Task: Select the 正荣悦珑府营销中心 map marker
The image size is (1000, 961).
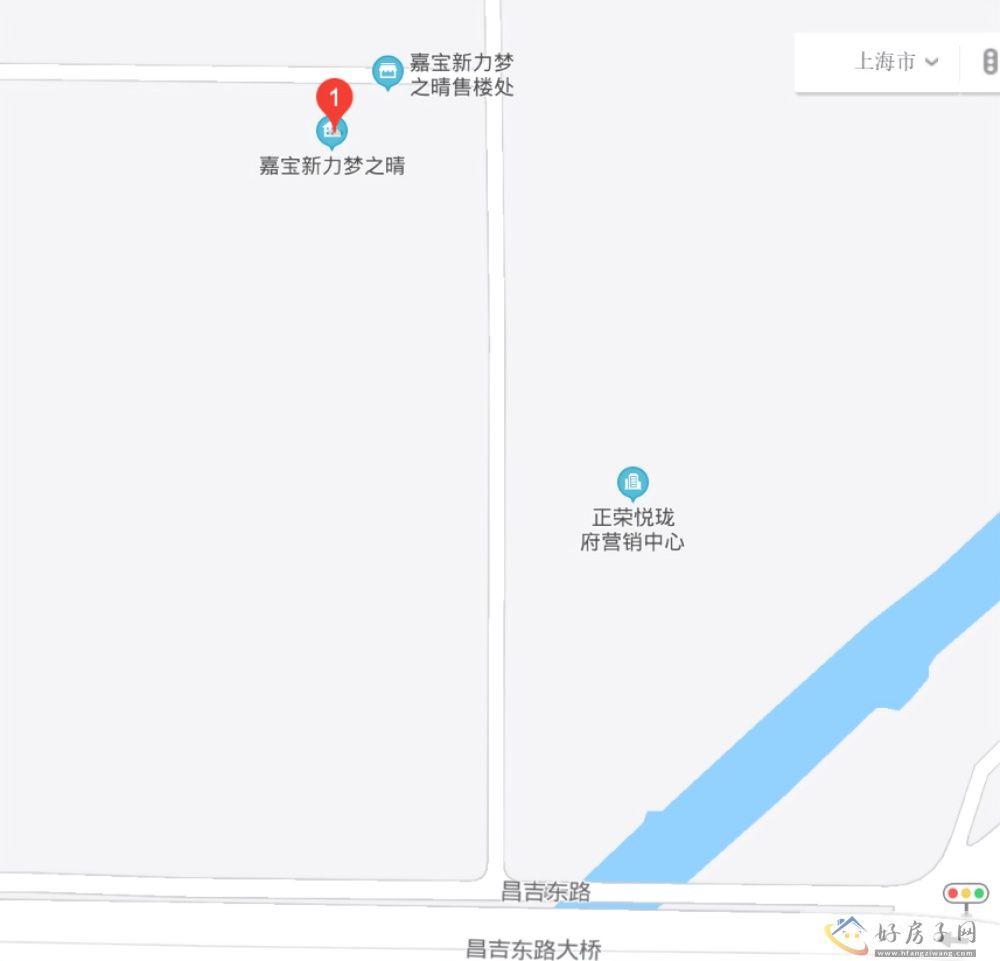Action: (632, 484)
